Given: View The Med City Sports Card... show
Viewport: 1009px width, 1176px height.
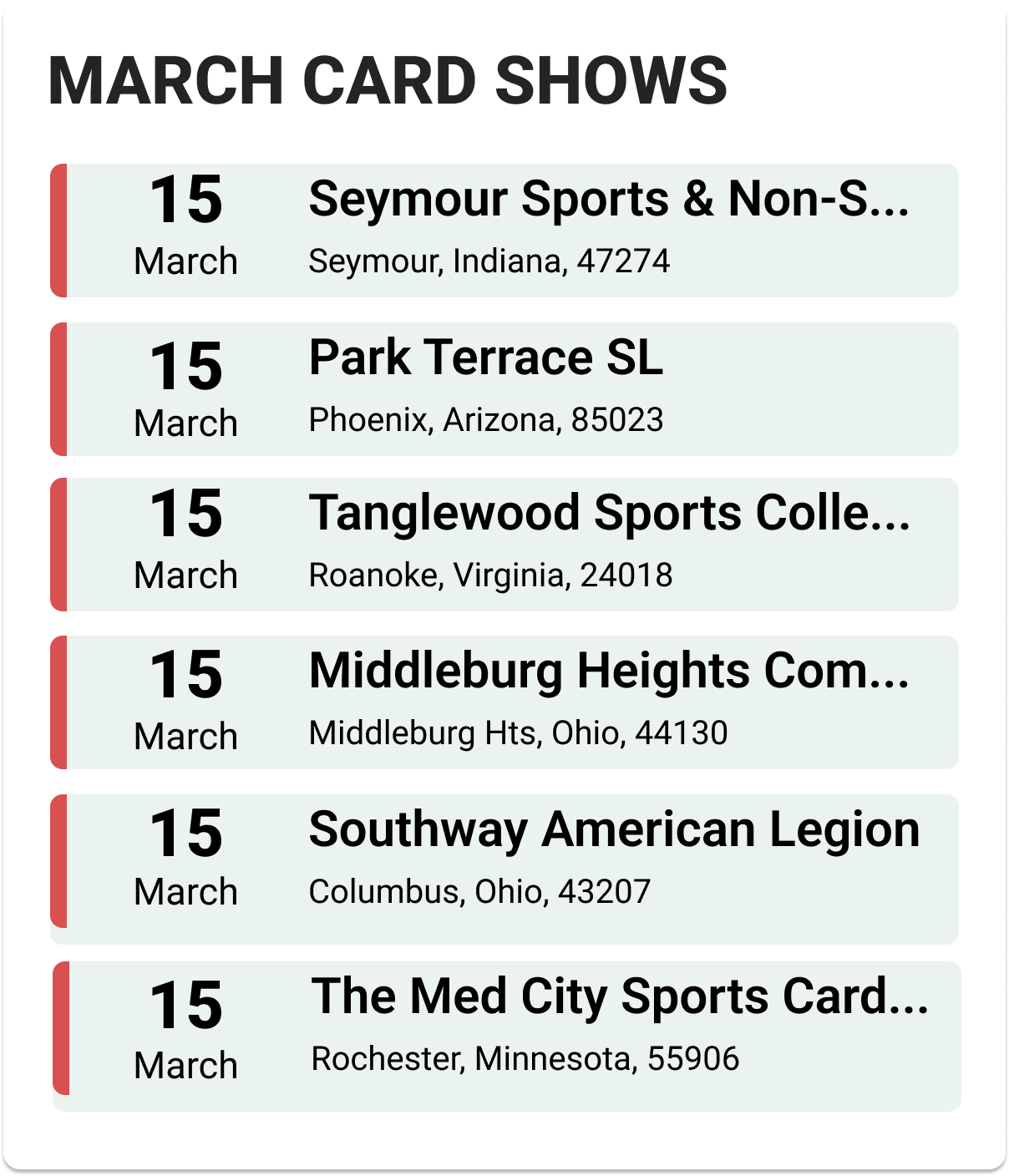Looking at the screenshot, I should pos(619,998).
